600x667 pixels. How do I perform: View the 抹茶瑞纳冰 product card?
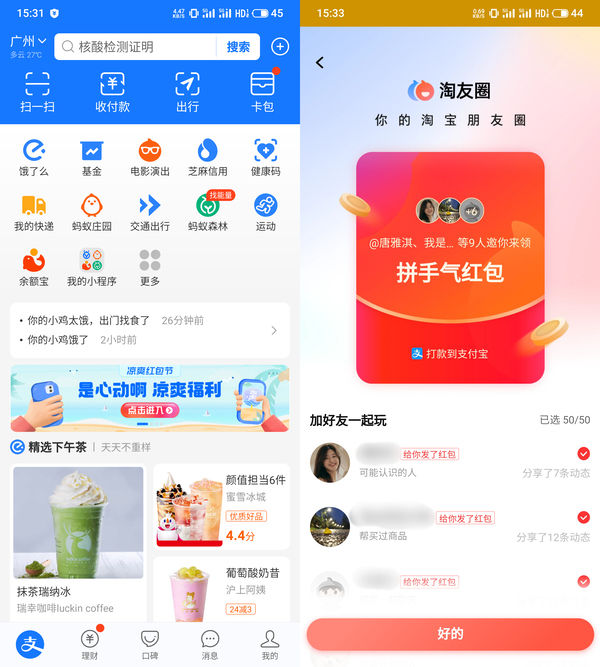tap(78, 537)
